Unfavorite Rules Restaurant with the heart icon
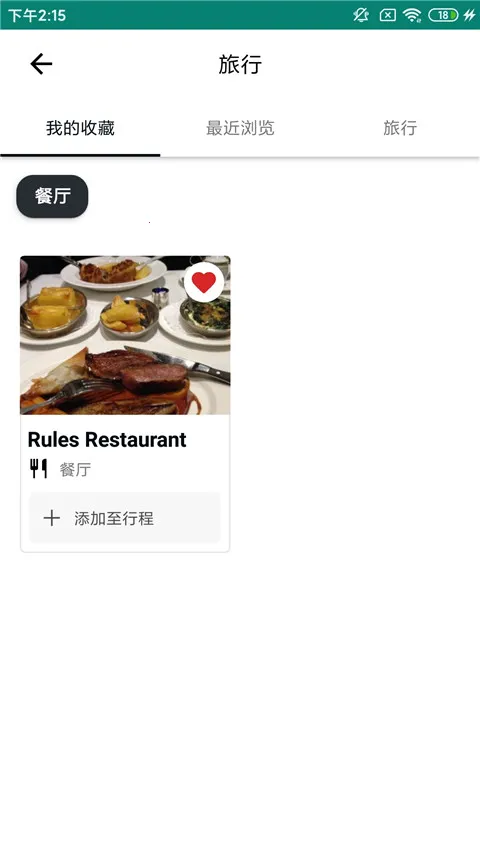 [x=204, y=282]
